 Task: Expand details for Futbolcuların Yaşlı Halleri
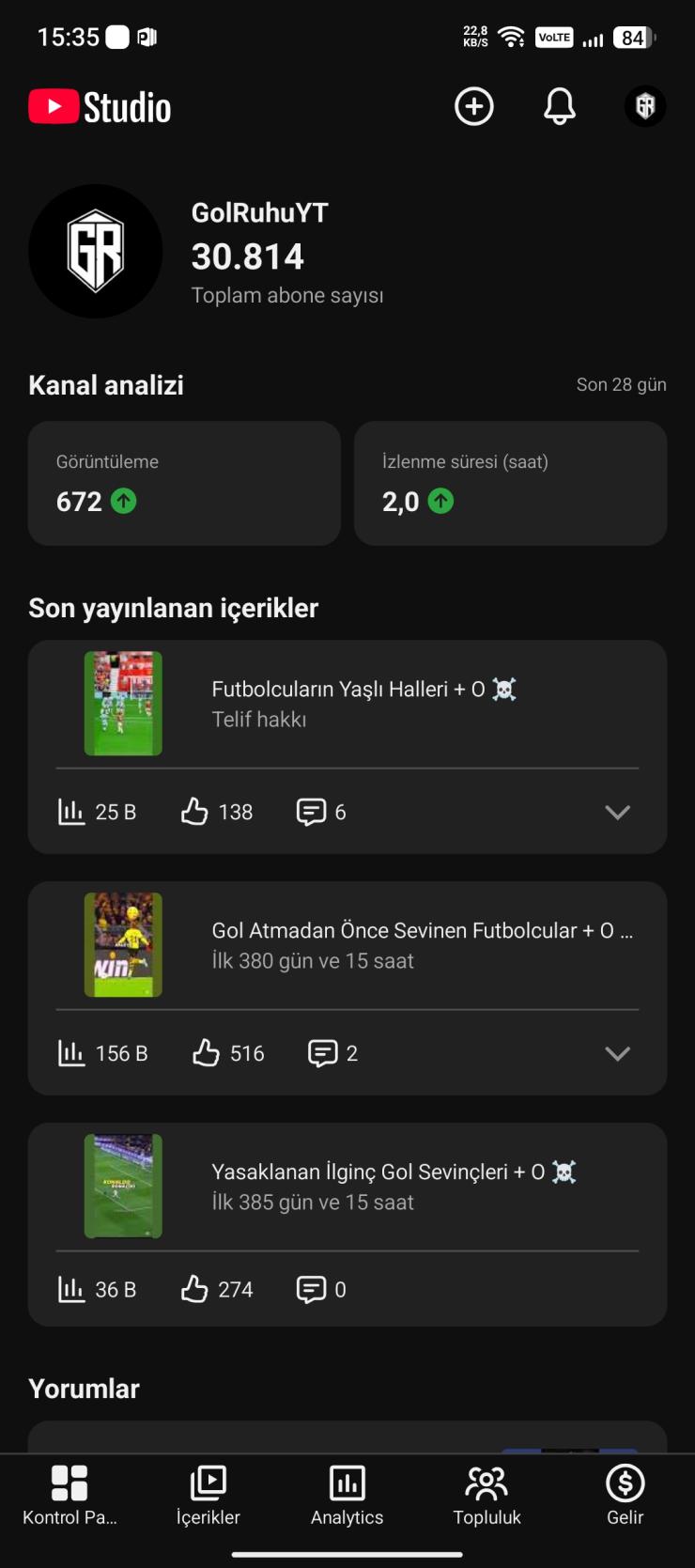617,813
